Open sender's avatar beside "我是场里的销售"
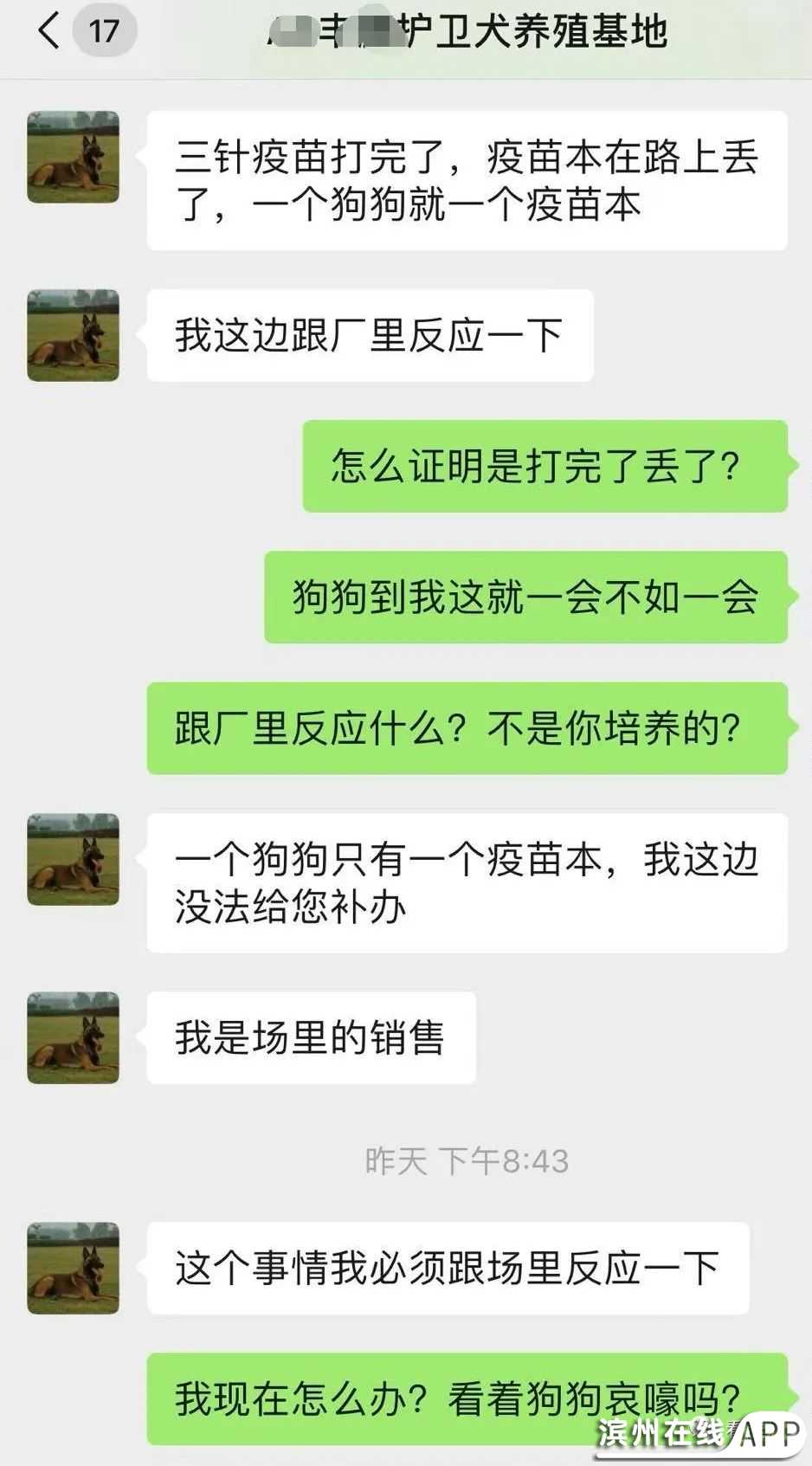This screenshot has width=812, height=1466. (73, 1037)
